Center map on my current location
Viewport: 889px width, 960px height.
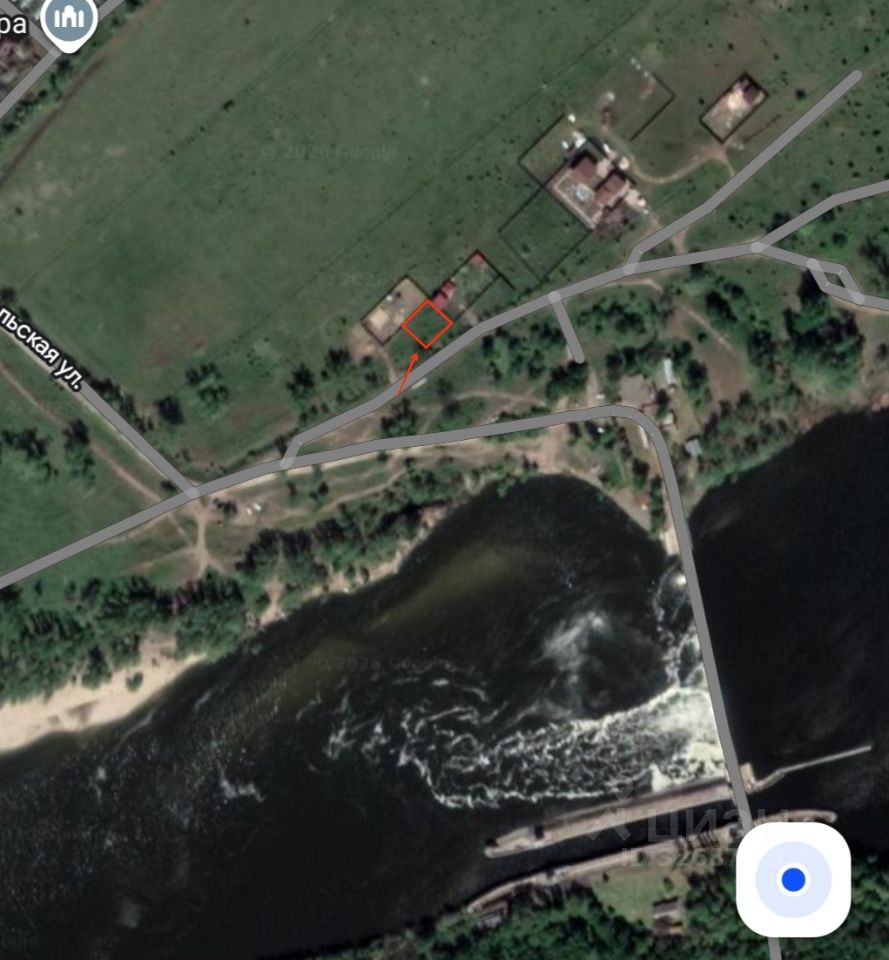[x=793, y=879]
